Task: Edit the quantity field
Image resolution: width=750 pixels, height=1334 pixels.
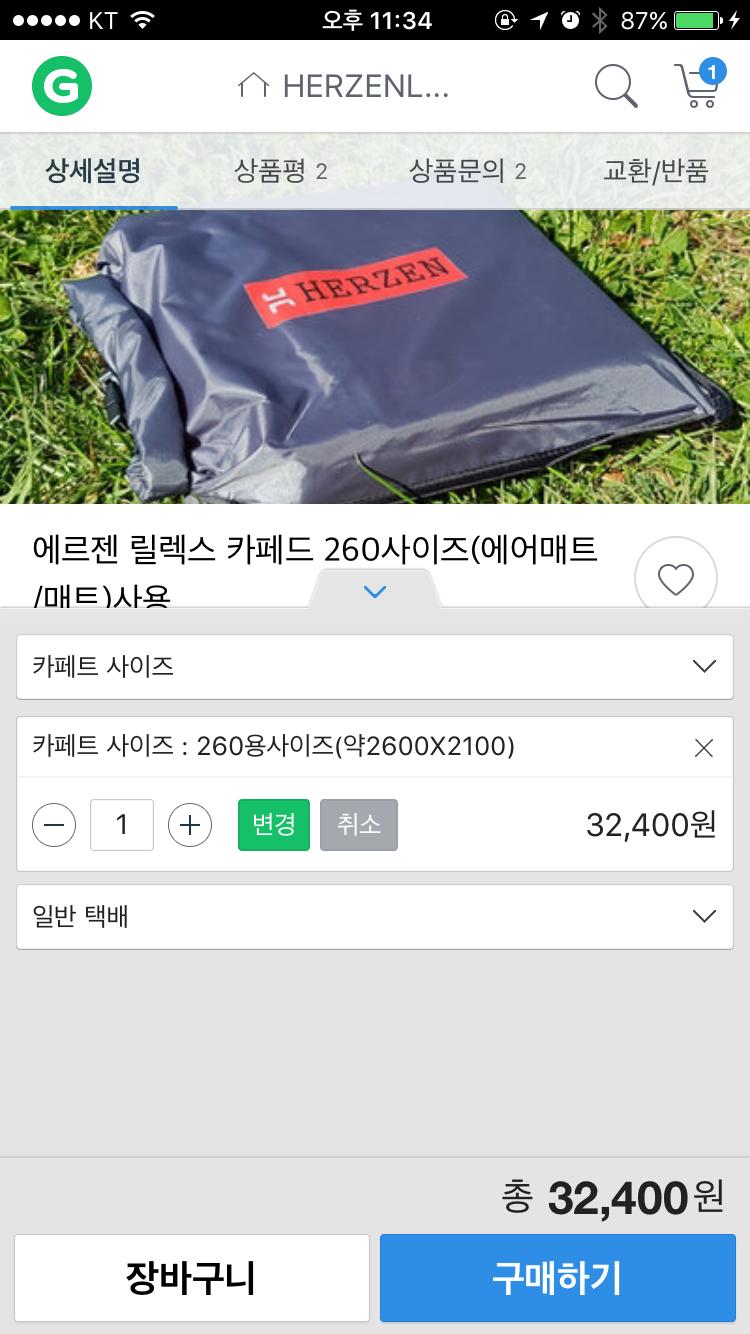Action: click(x=122, y=825)
